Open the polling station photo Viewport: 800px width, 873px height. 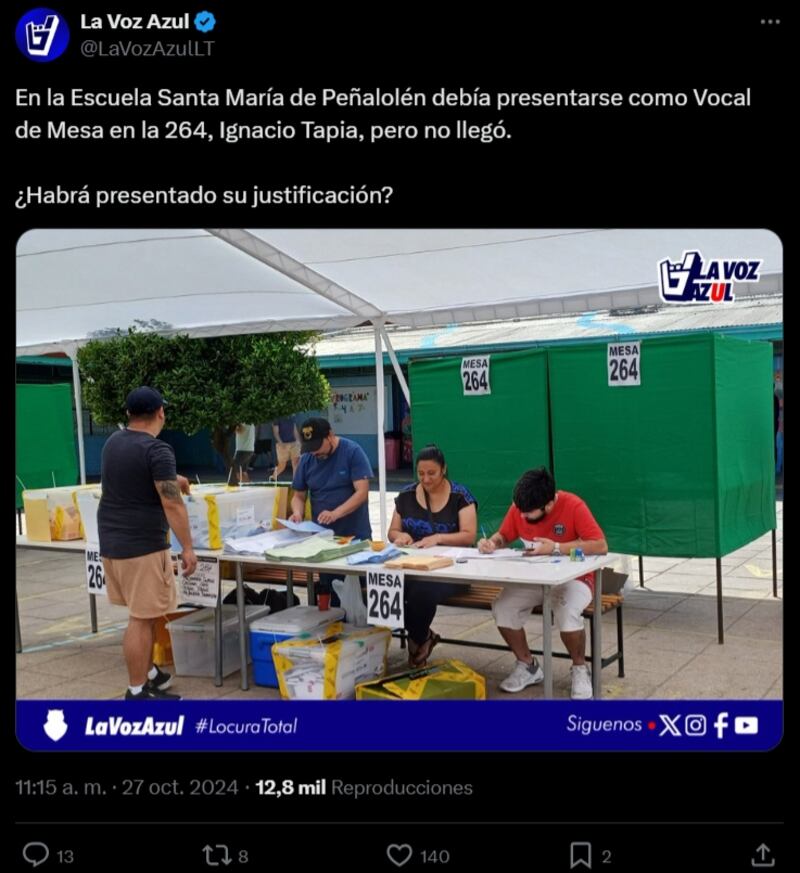click(399, 465)
